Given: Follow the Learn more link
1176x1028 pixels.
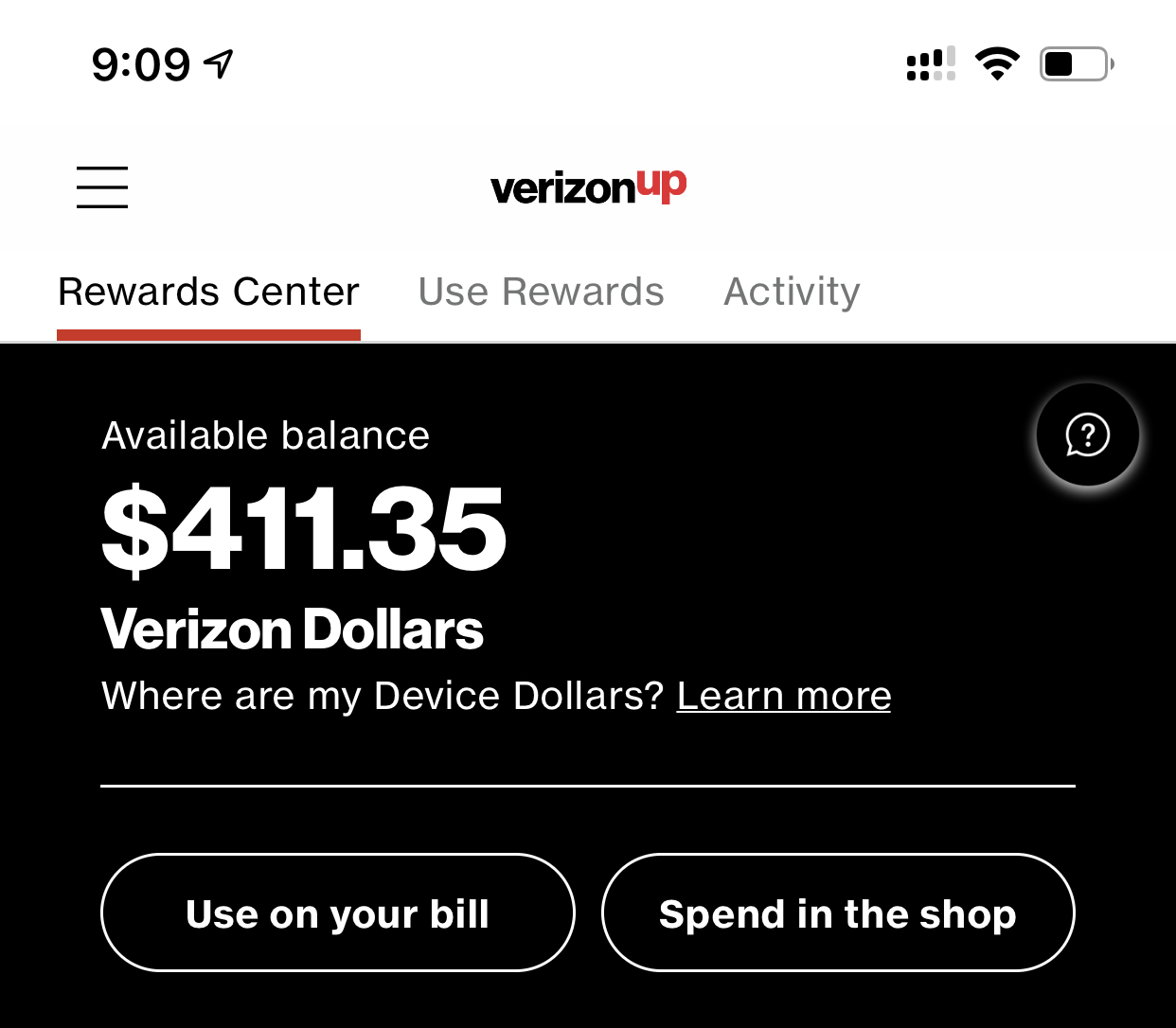Looking at the screenshot, I should coord(783,697).
